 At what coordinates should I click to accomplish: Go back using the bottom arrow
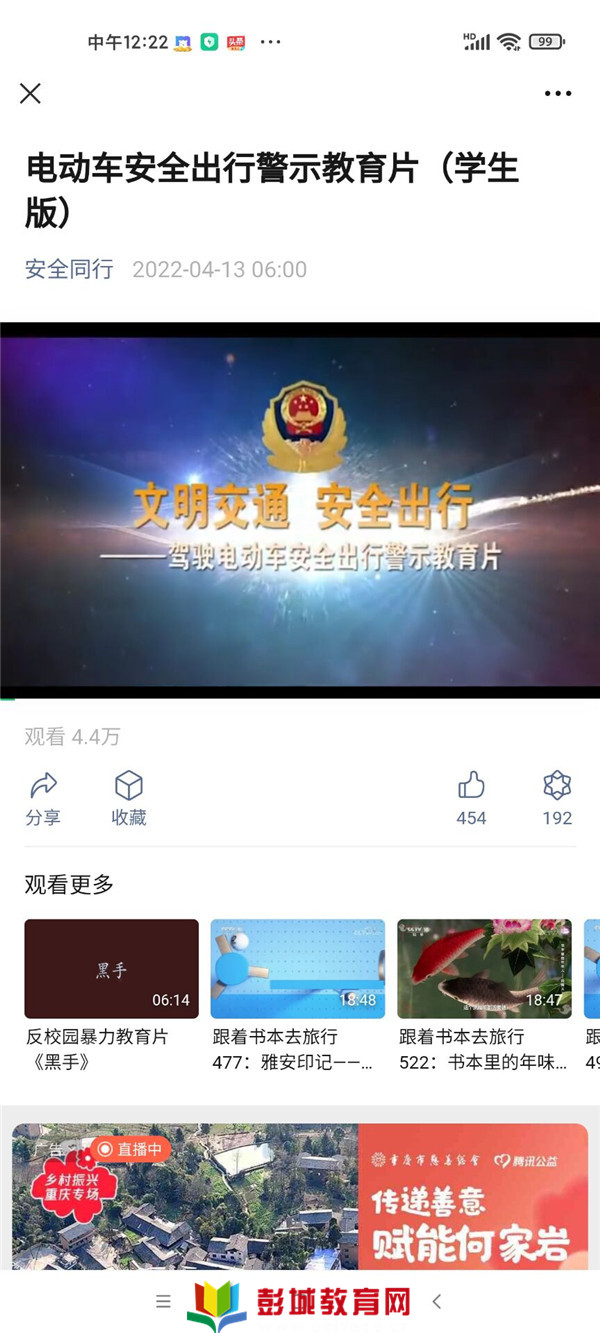436,1301
